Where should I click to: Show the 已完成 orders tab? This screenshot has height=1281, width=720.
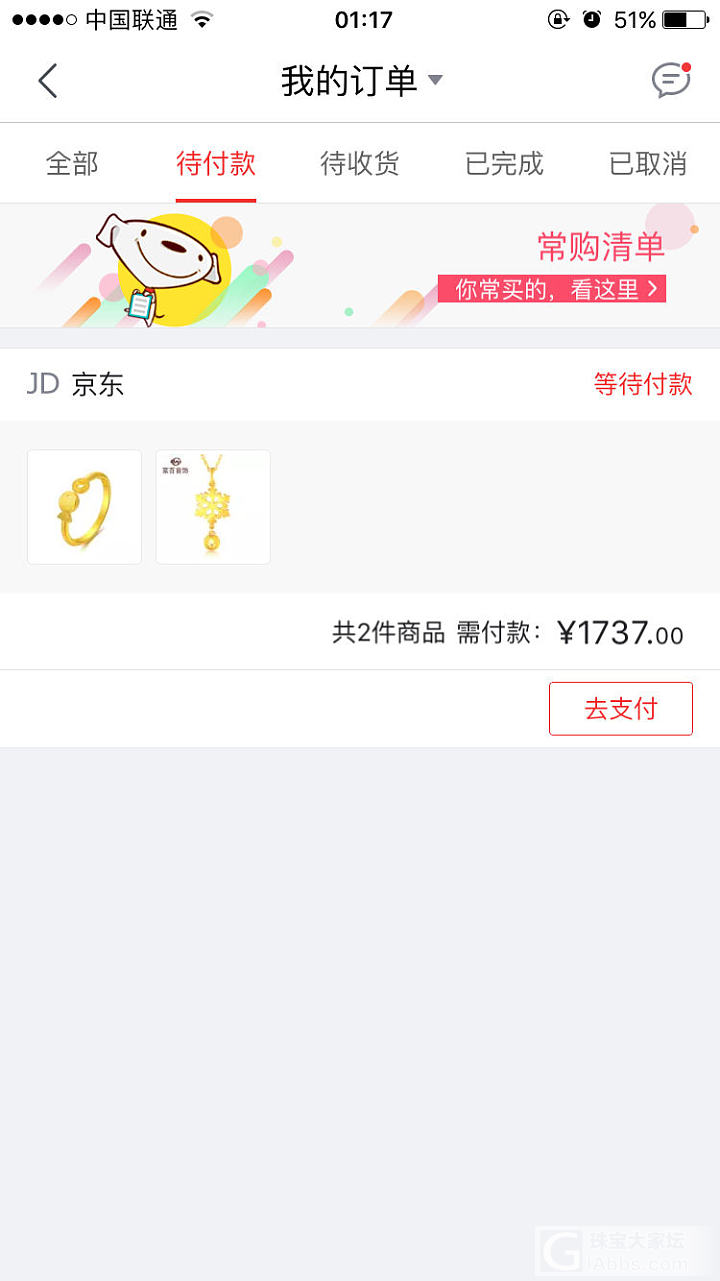tap(504, 163)
